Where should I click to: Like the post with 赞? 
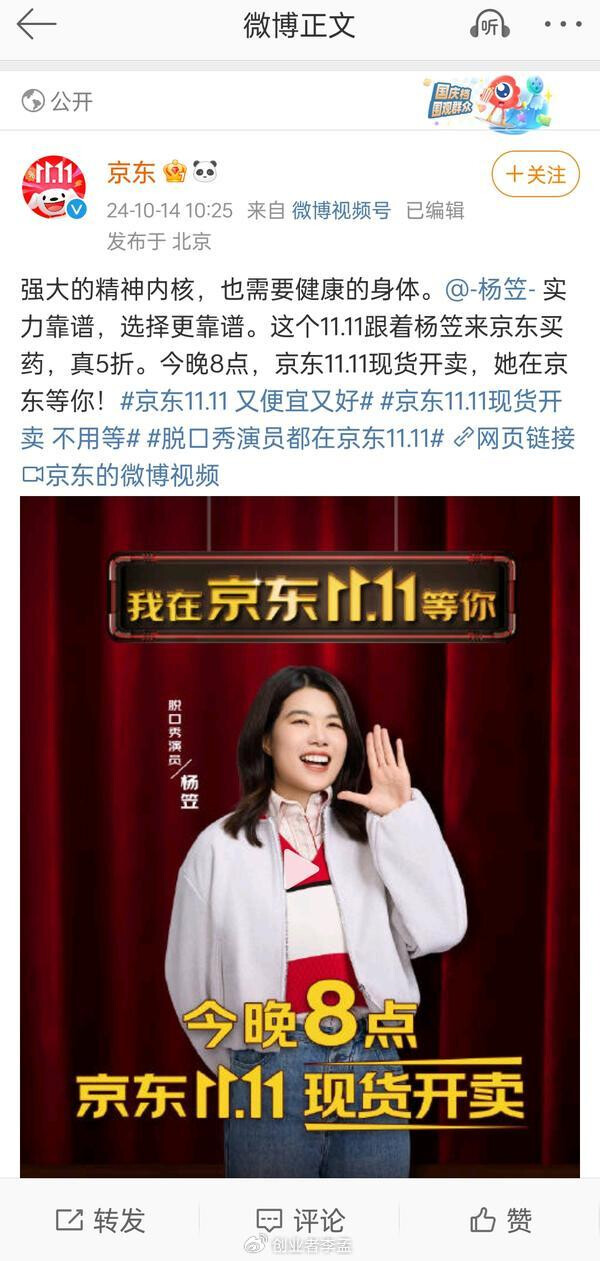point(500,1219)
